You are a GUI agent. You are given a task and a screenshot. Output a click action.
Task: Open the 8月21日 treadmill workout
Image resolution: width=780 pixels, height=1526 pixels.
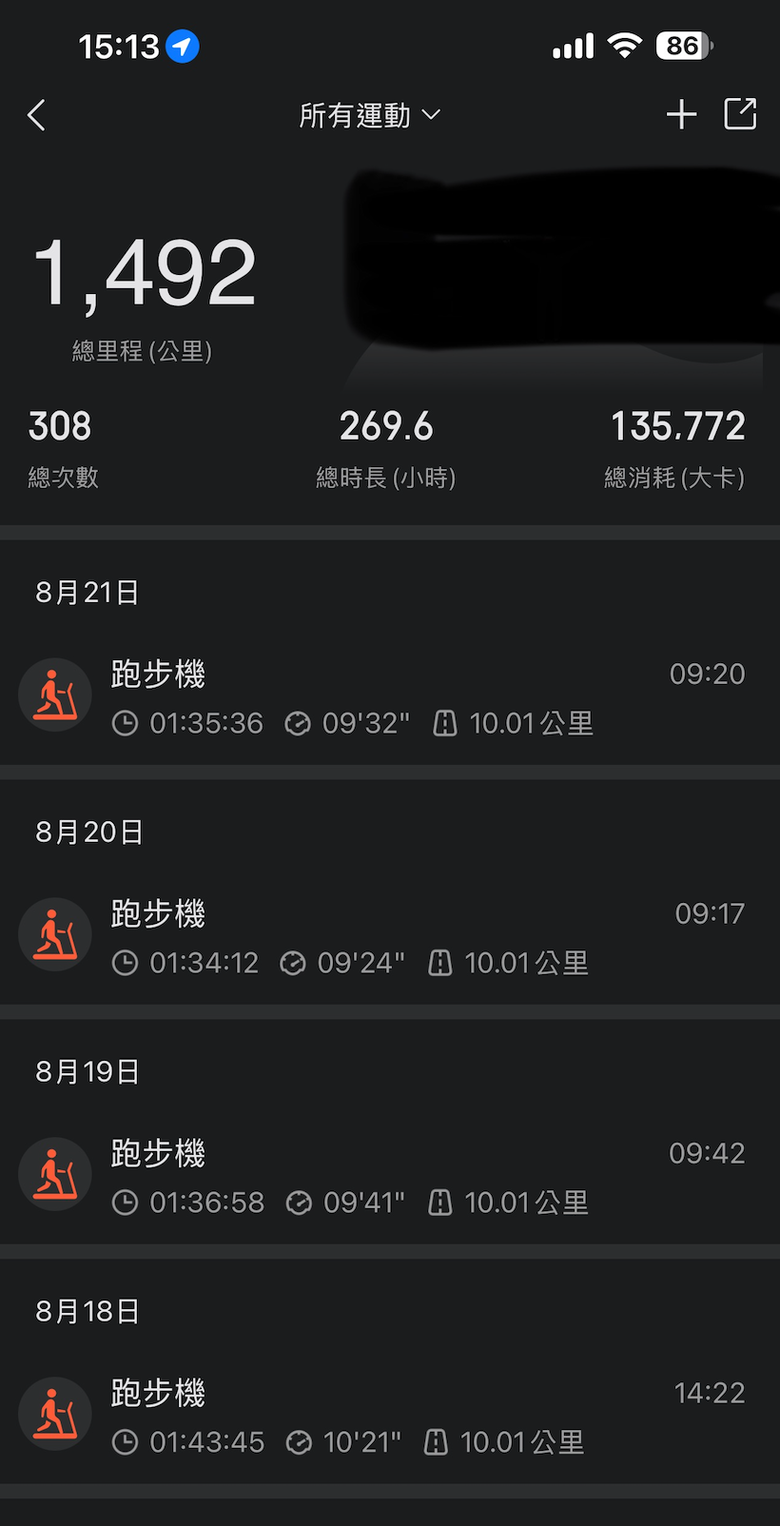coord(390,696)
